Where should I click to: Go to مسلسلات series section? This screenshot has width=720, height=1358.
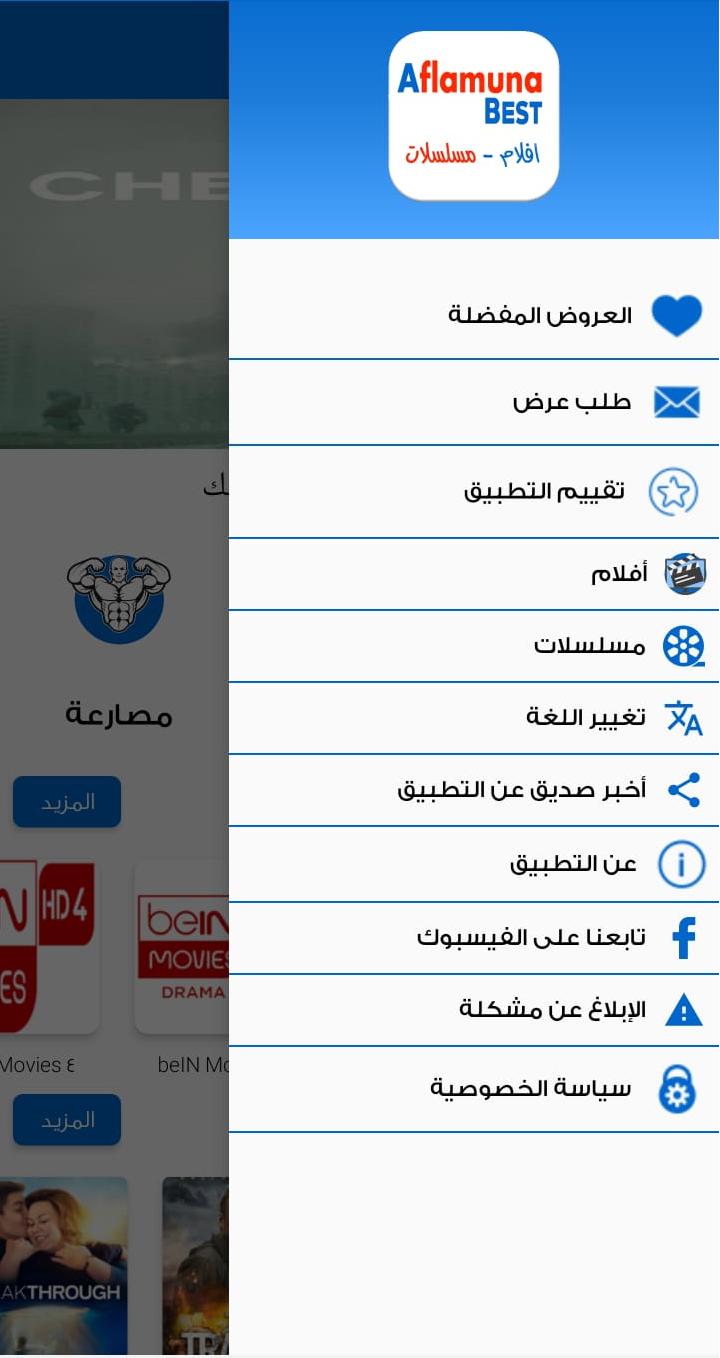(589, 646)
